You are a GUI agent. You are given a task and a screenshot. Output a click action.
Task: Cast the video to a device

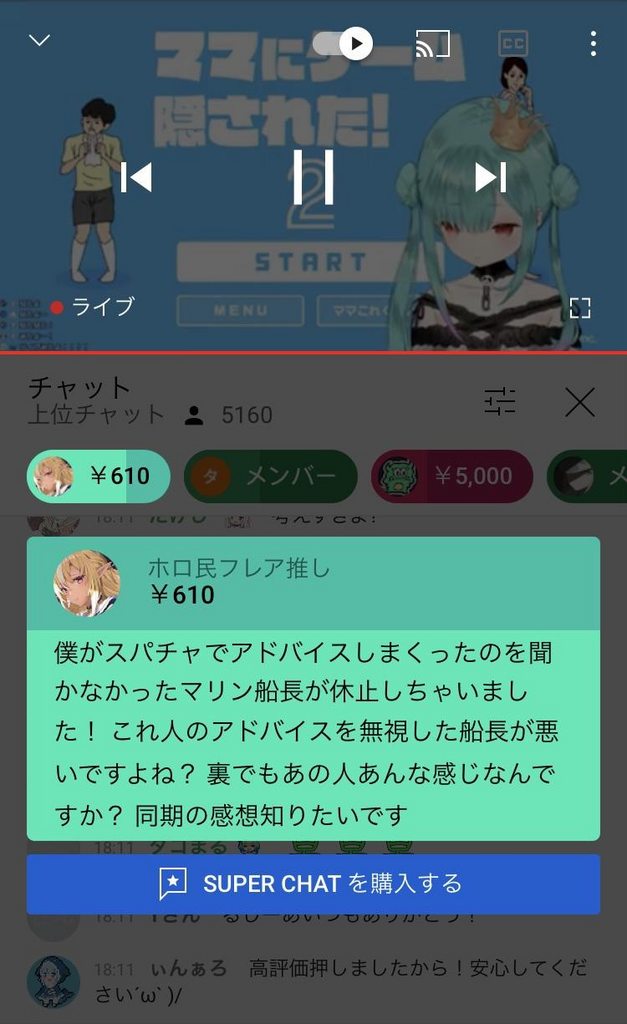point(433,44)
